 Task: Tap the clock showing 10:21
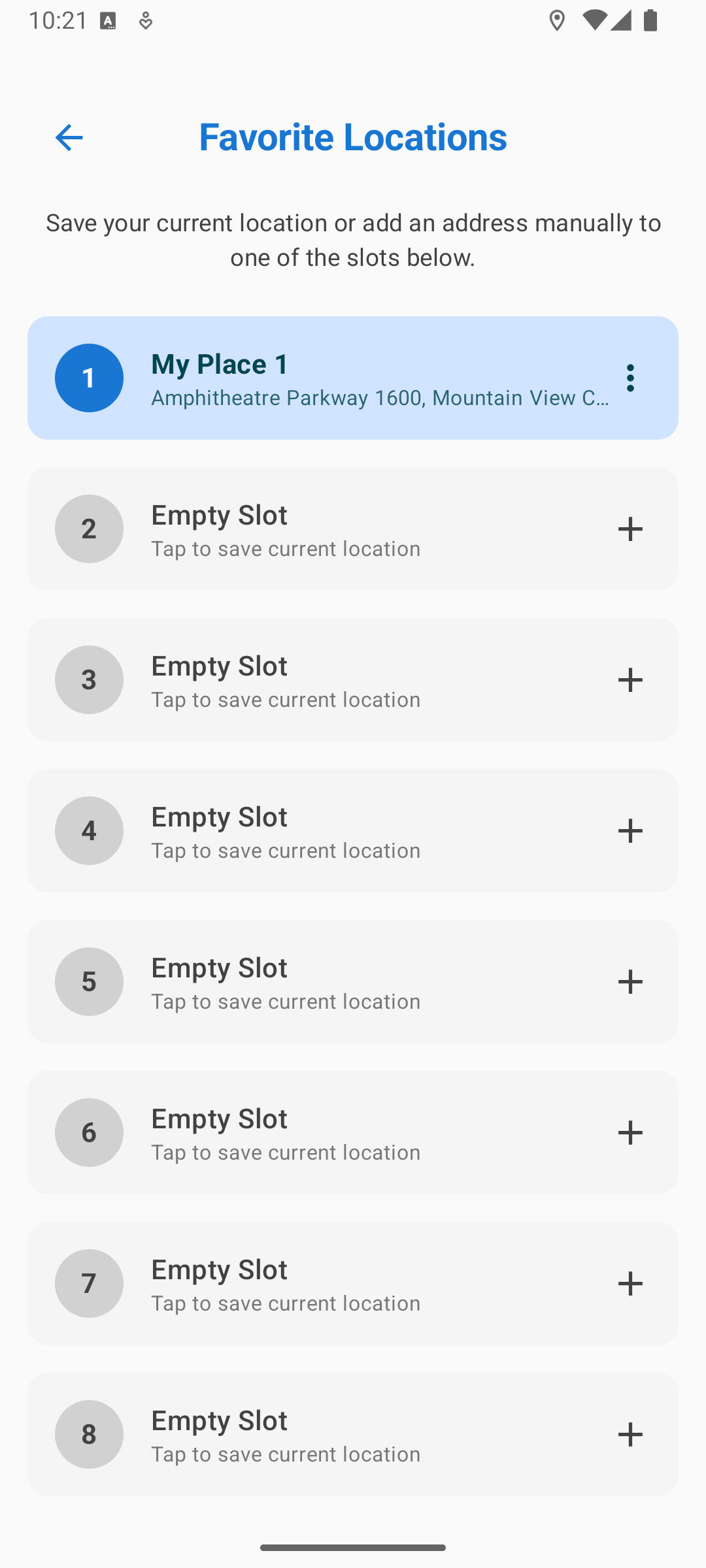coord(58,21)
